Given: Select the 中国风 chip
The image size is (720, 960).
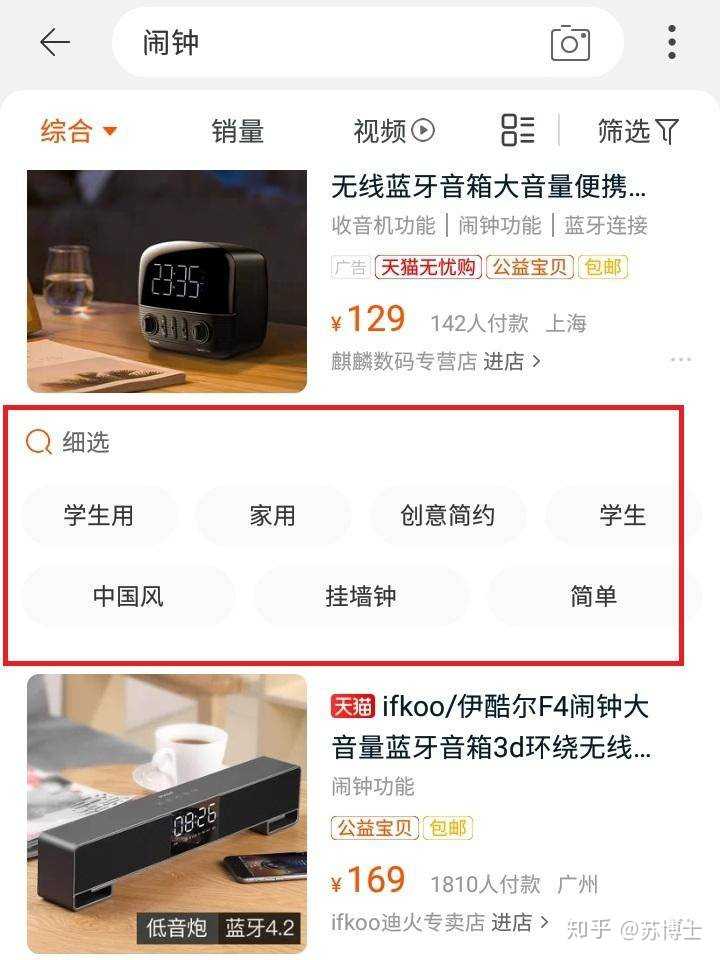Looking at the screenshot, I should coord(127,597).
